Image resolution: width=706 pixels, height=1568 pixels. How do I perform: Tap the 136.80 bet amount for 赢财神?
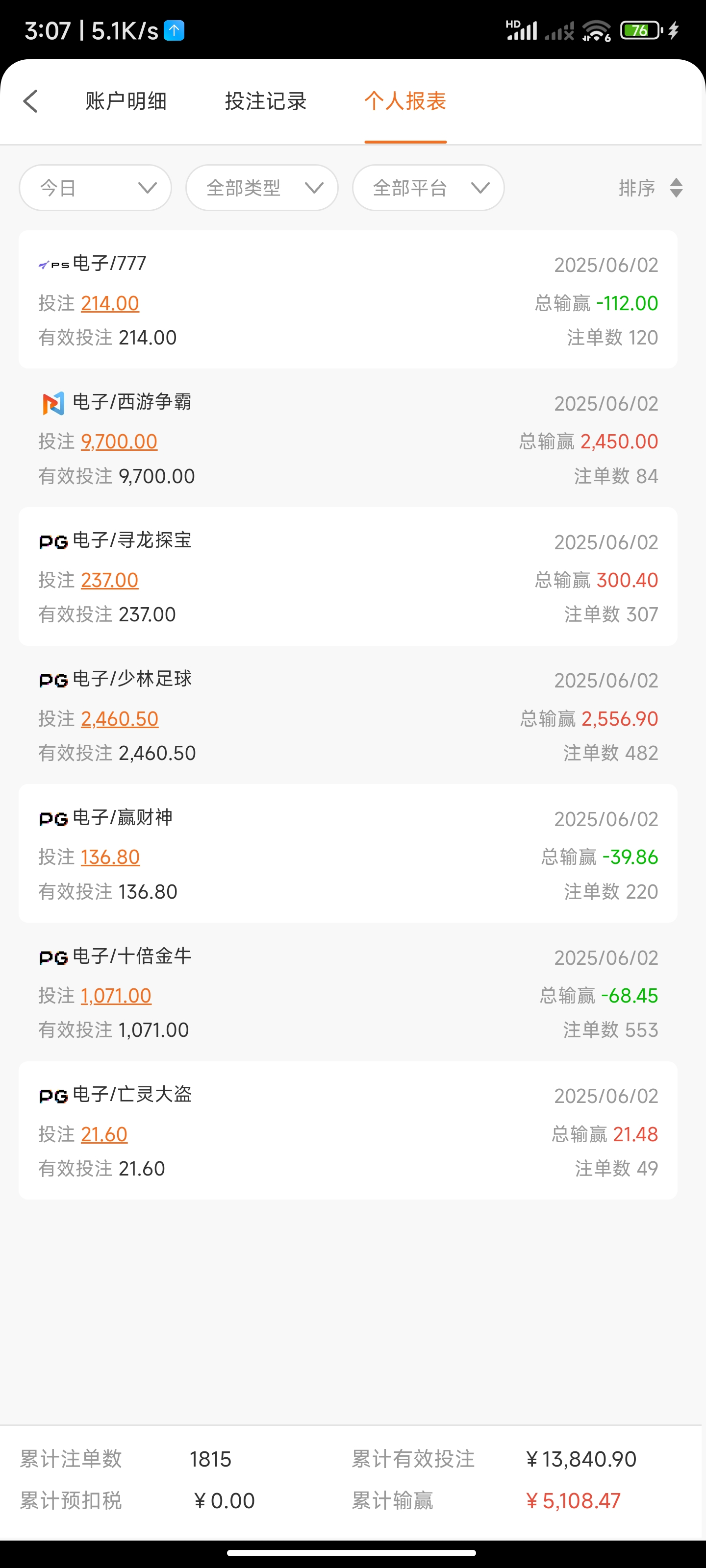coord(110,857)
